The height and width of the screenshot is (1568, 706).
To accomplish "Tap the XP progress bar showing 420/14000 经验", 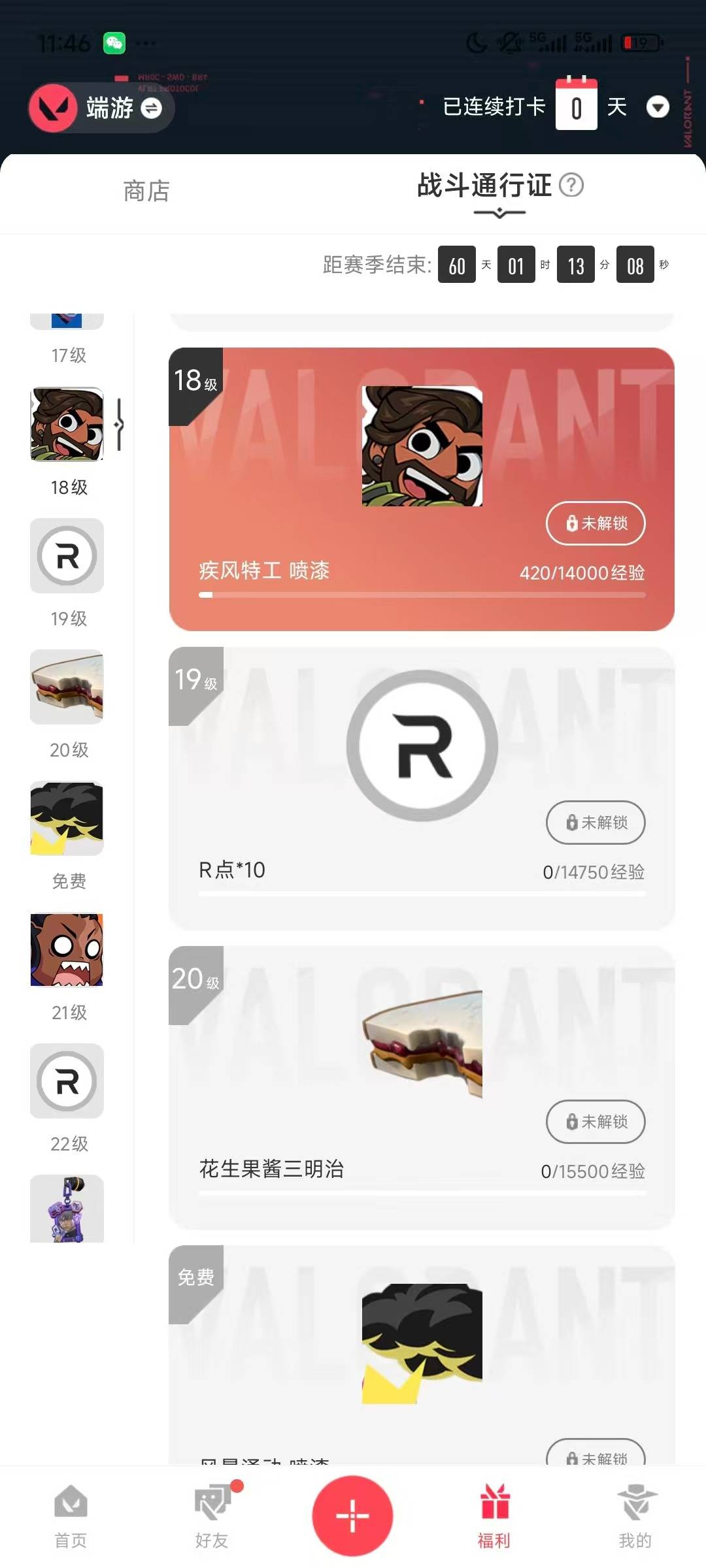I will point(424,595).
